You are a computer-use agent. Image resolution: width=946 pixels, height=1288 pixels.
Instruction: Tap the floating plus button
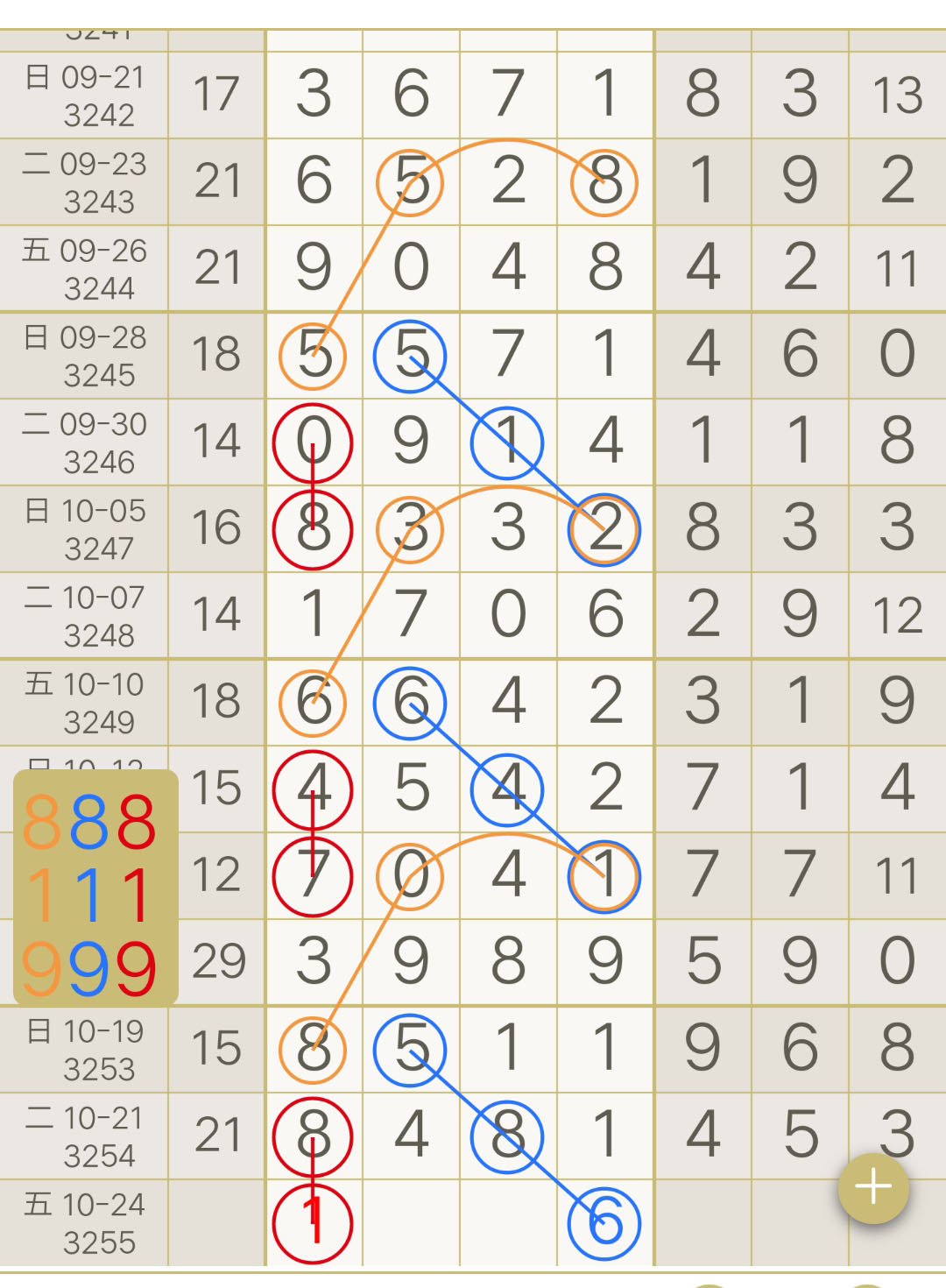click(873, 1188)
